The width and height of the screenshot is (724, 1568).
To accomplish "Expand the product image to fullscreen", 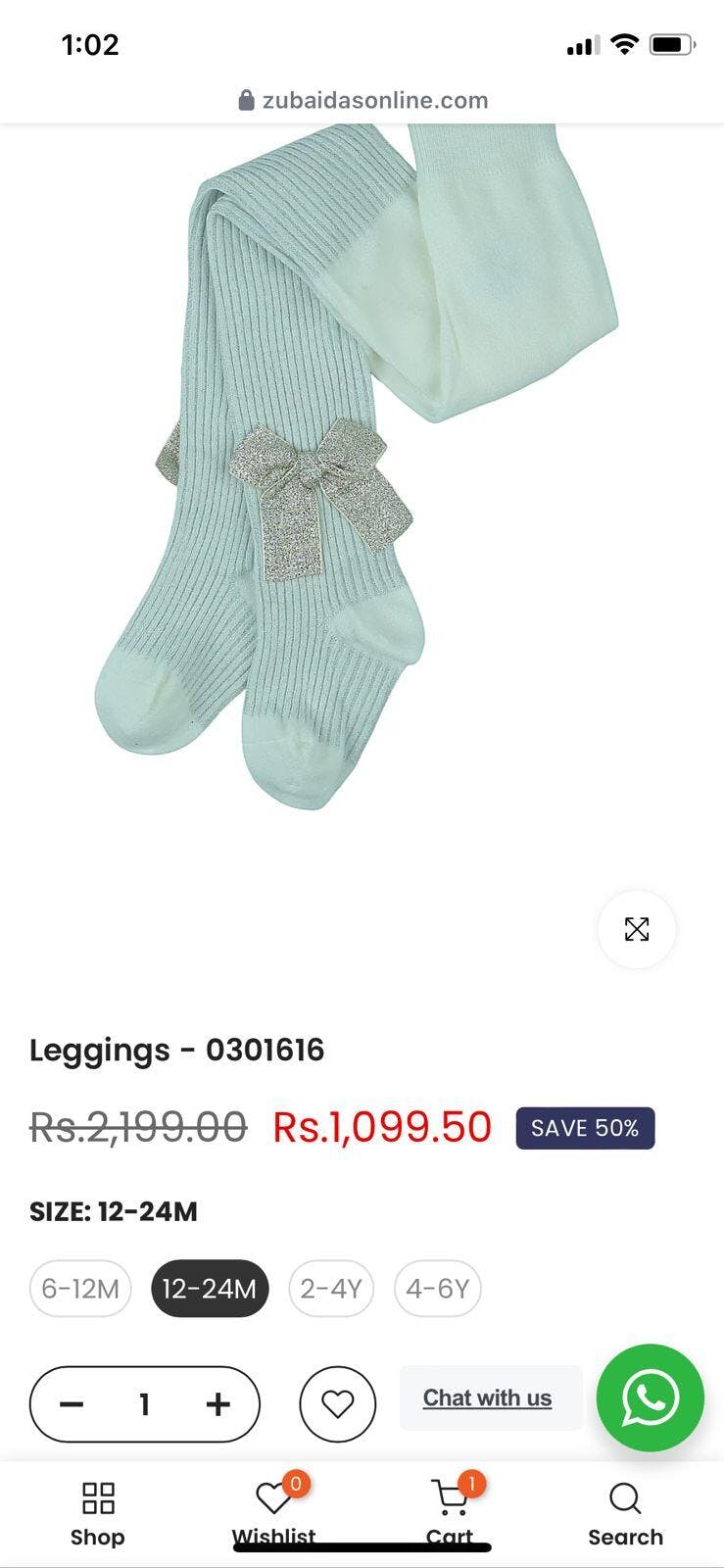I will 636,929.
